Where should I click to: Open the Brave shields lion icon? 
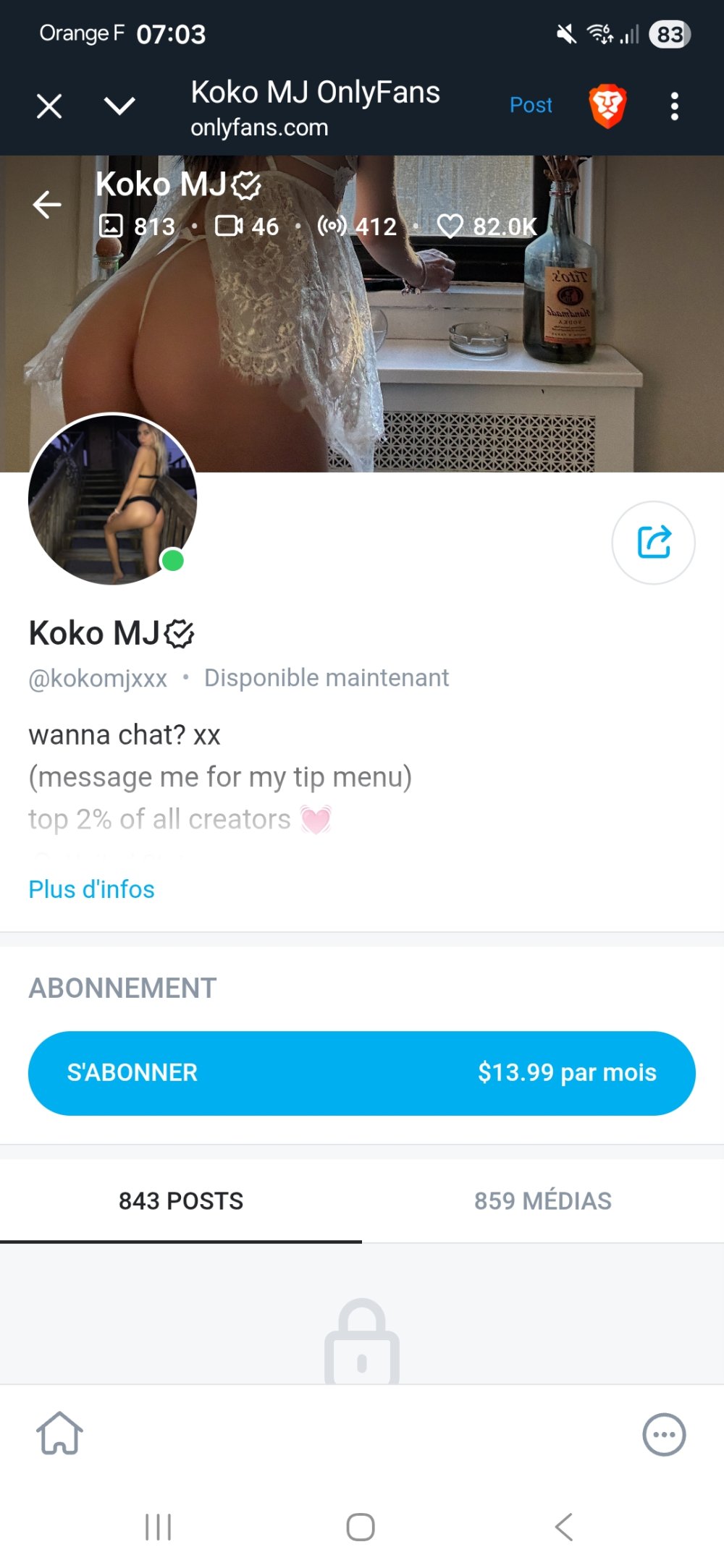tap(607, 106)
